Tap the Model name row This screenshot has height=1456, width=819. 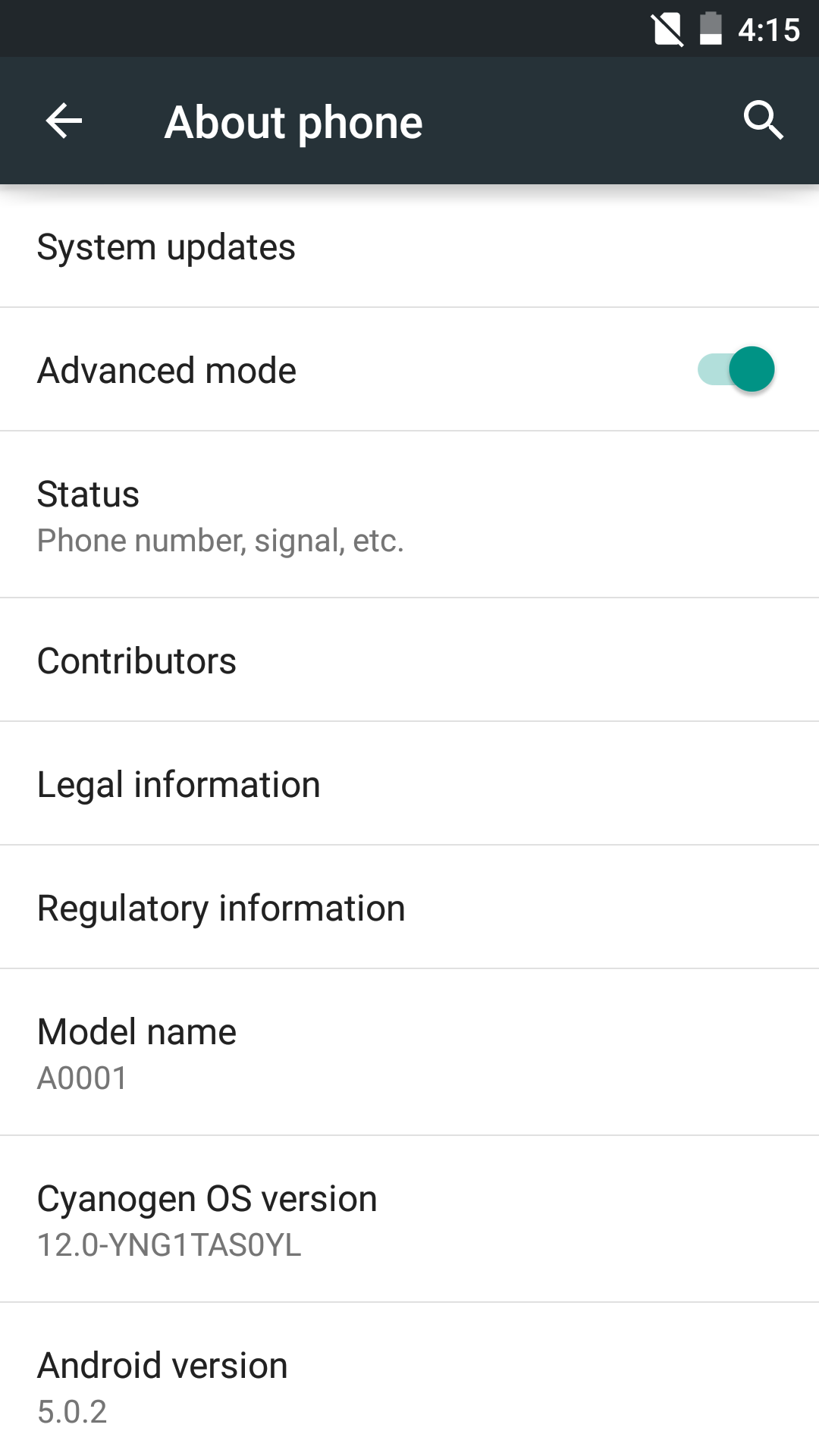click(x=409, y=1053)
